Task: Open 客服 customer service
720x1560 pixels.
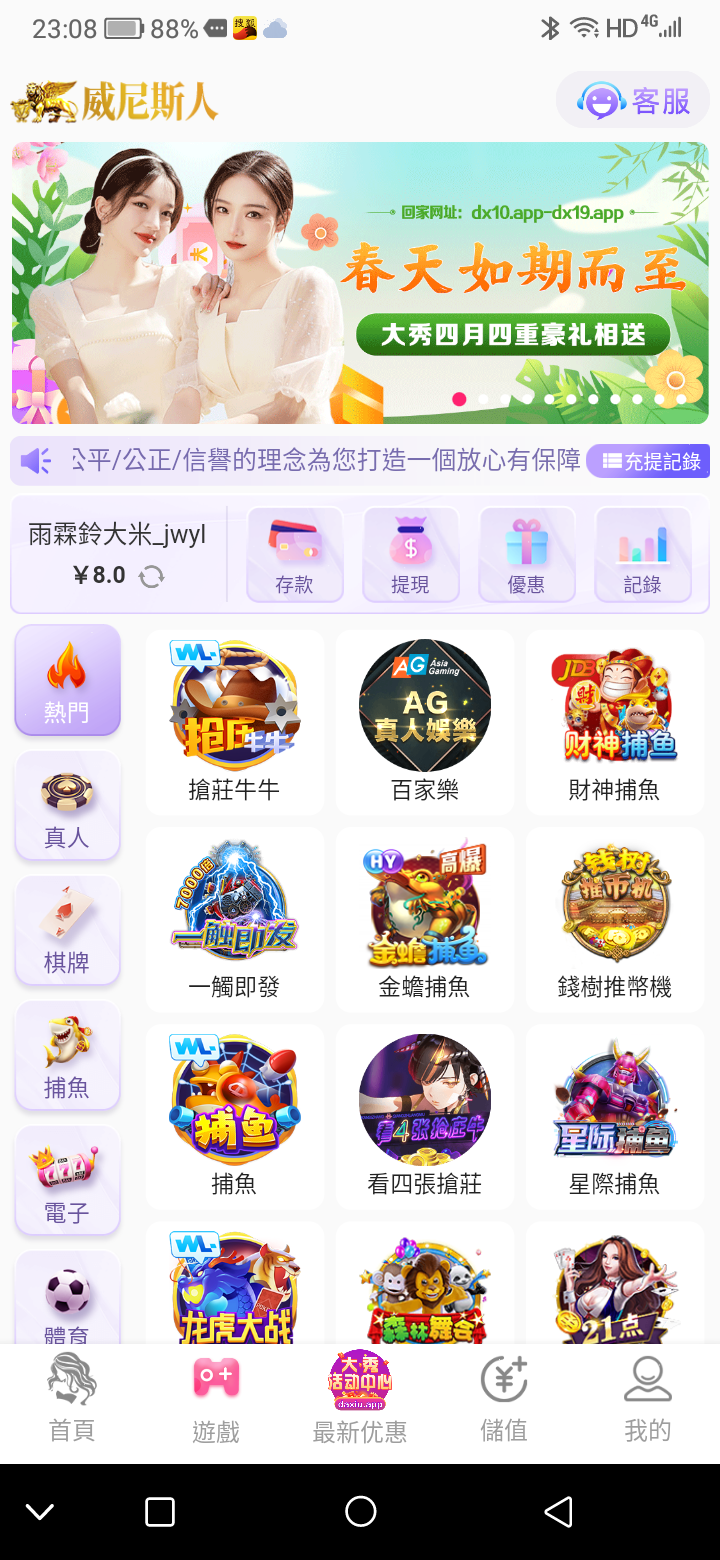Action: pyautogui.click(x=634, y=100)
